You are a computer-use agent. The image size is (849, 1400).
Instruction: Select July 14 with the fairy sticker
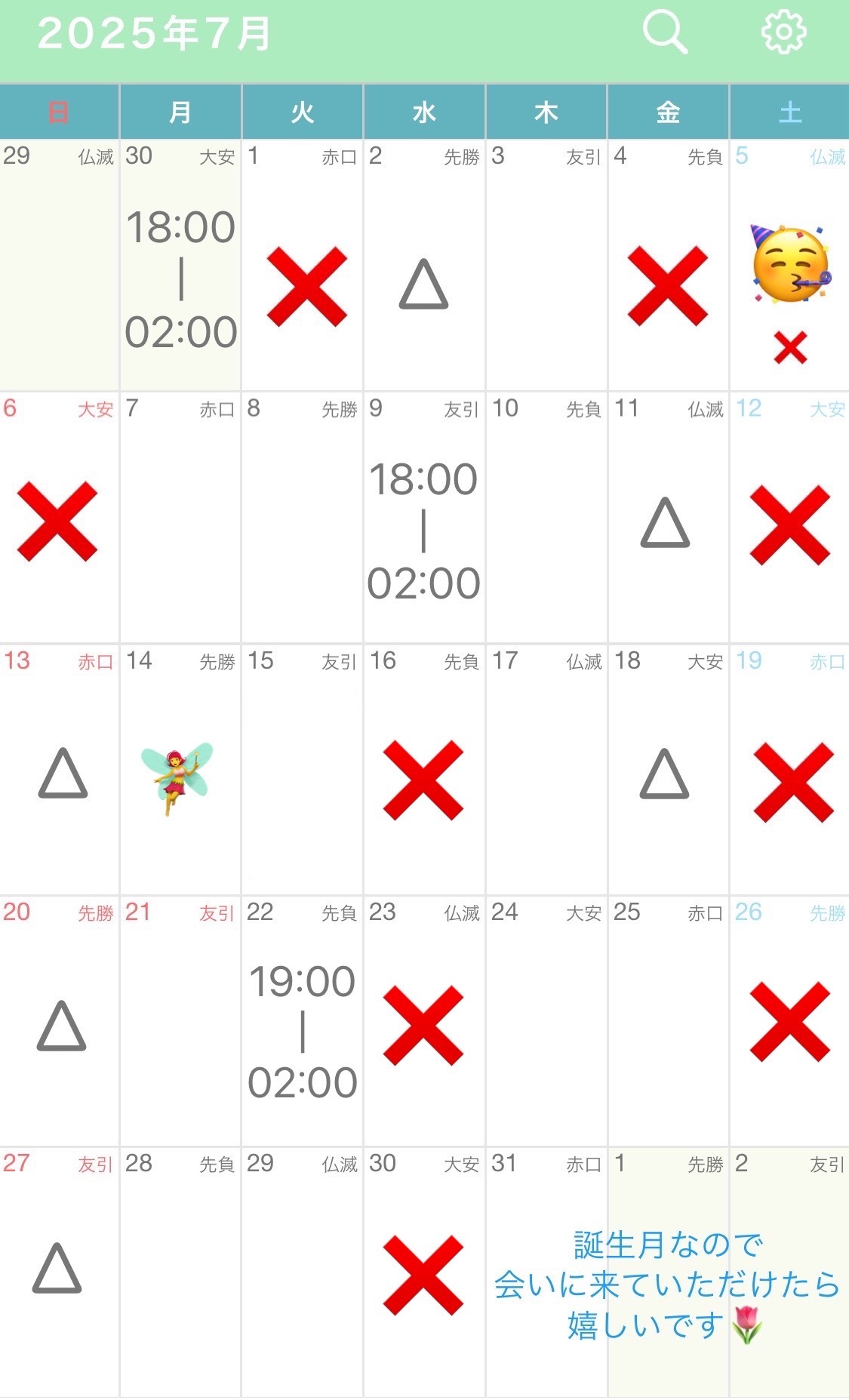pyautogui.click(x=180, y=770)
